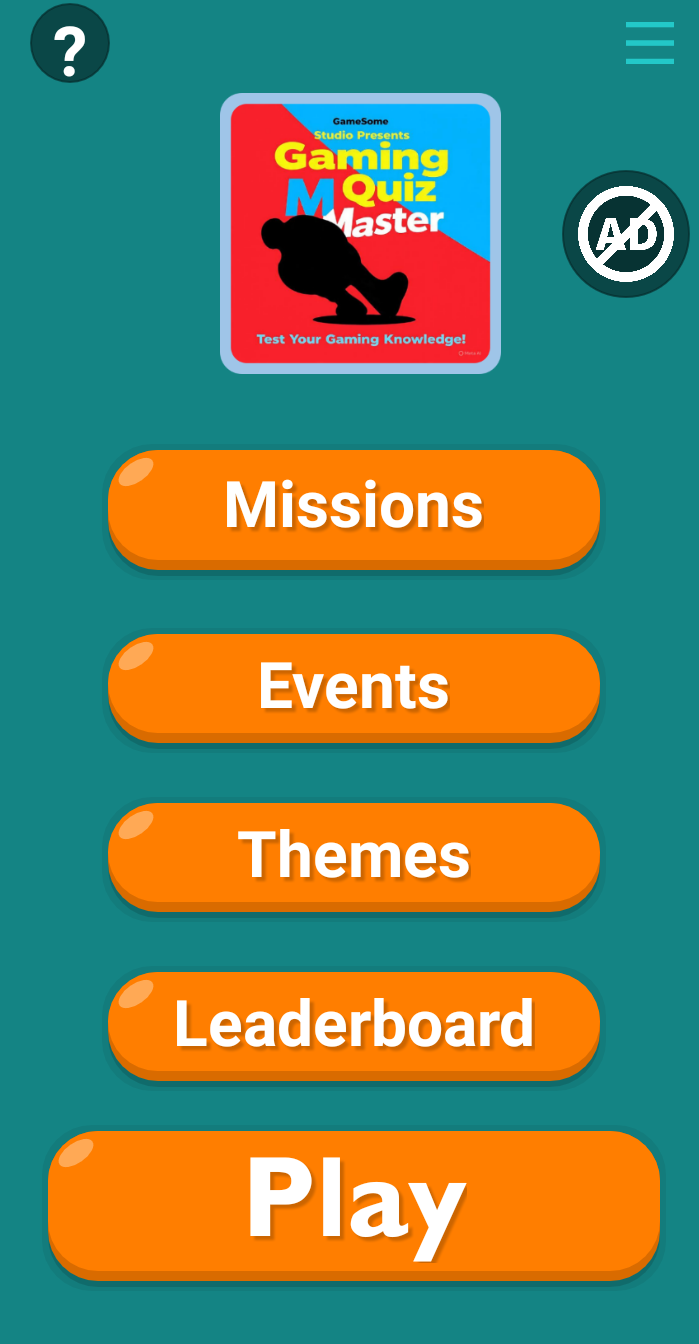Start the quiz with Play
Viewport: 699px width, 1344px height.
[354, 1203]
